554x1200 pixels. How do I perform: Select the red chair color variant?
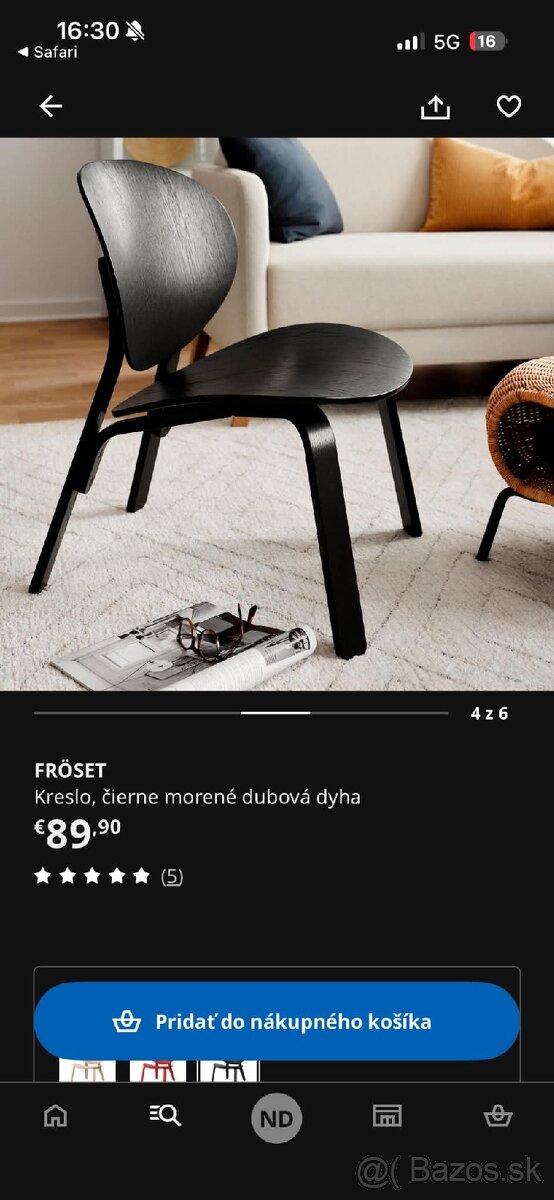tap(158, 1070)
